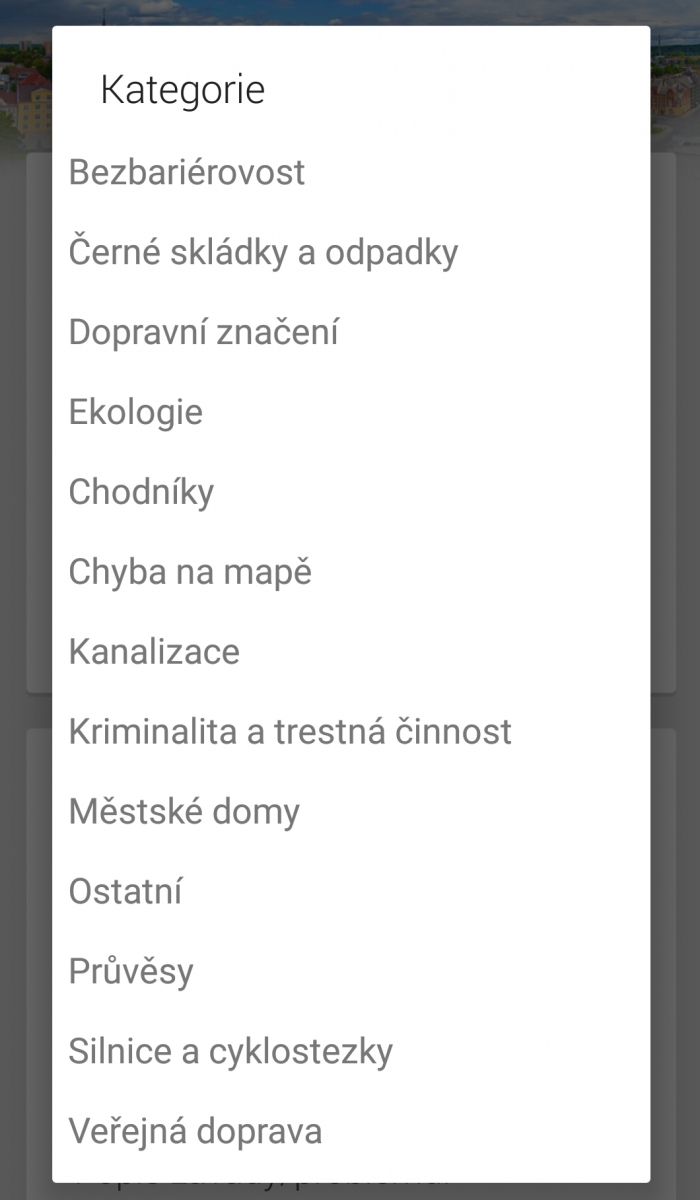Pick Veřejná doprava from the list

[351, 1132]
